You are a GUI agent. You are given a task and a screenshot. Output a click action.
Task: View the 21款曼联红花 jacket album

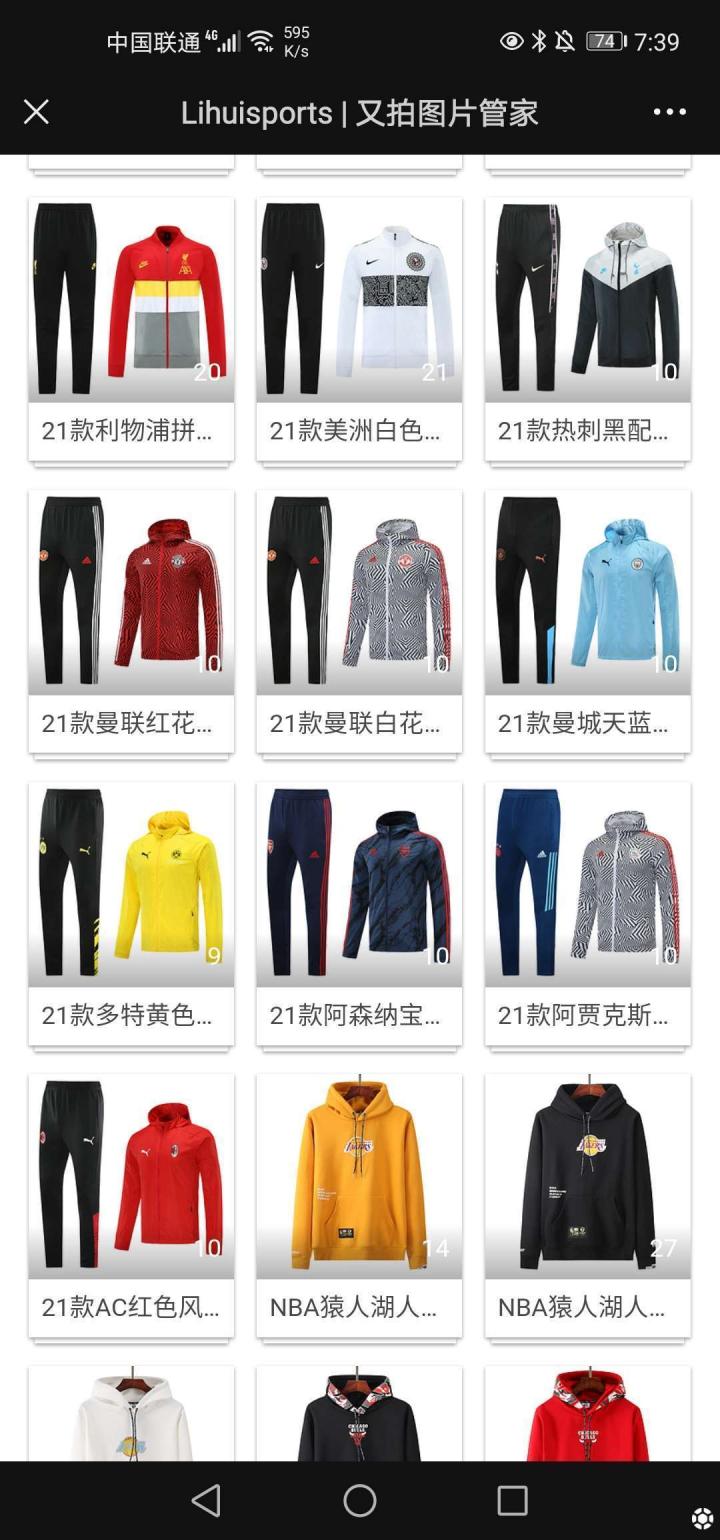[131, 592]
